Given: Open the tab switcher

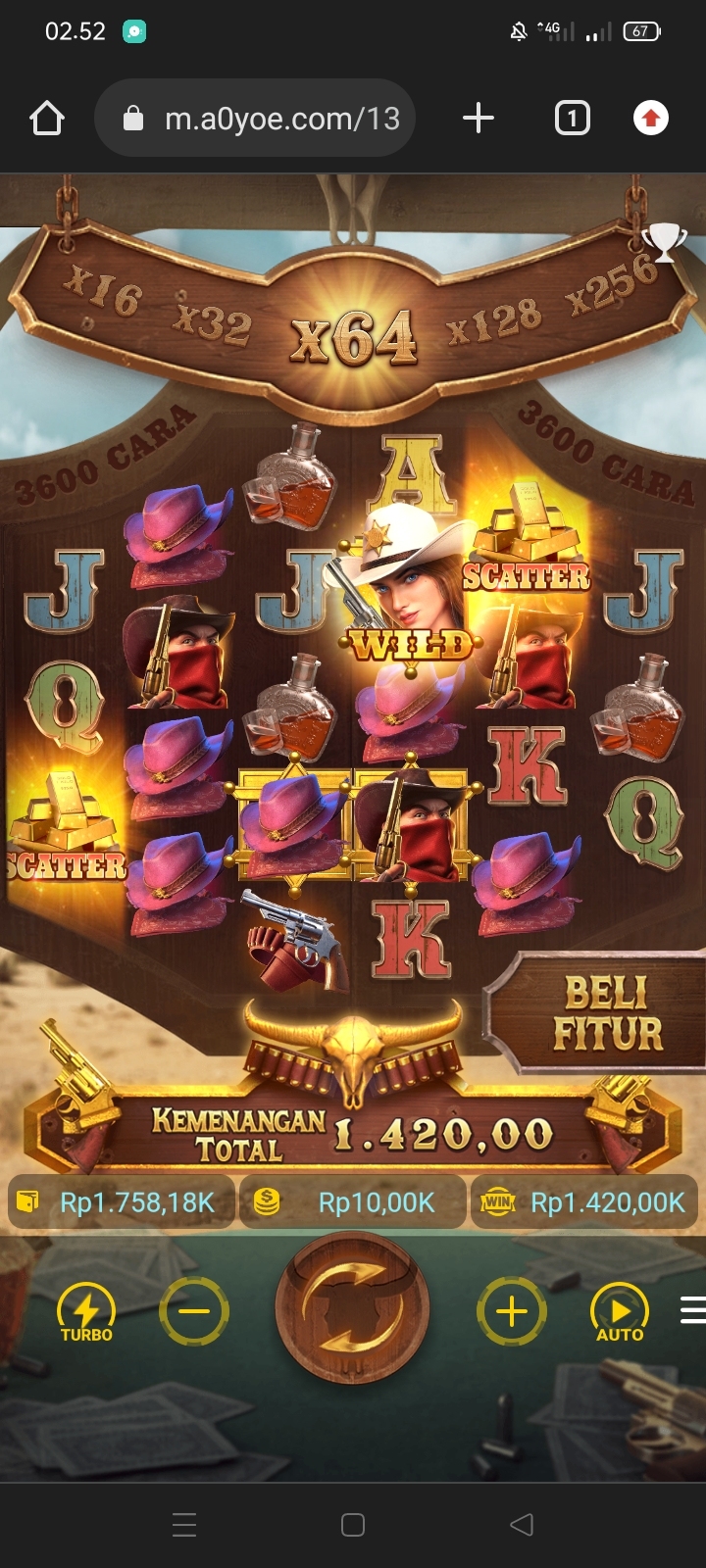Looking at the screenshot, I should point(572,119).
